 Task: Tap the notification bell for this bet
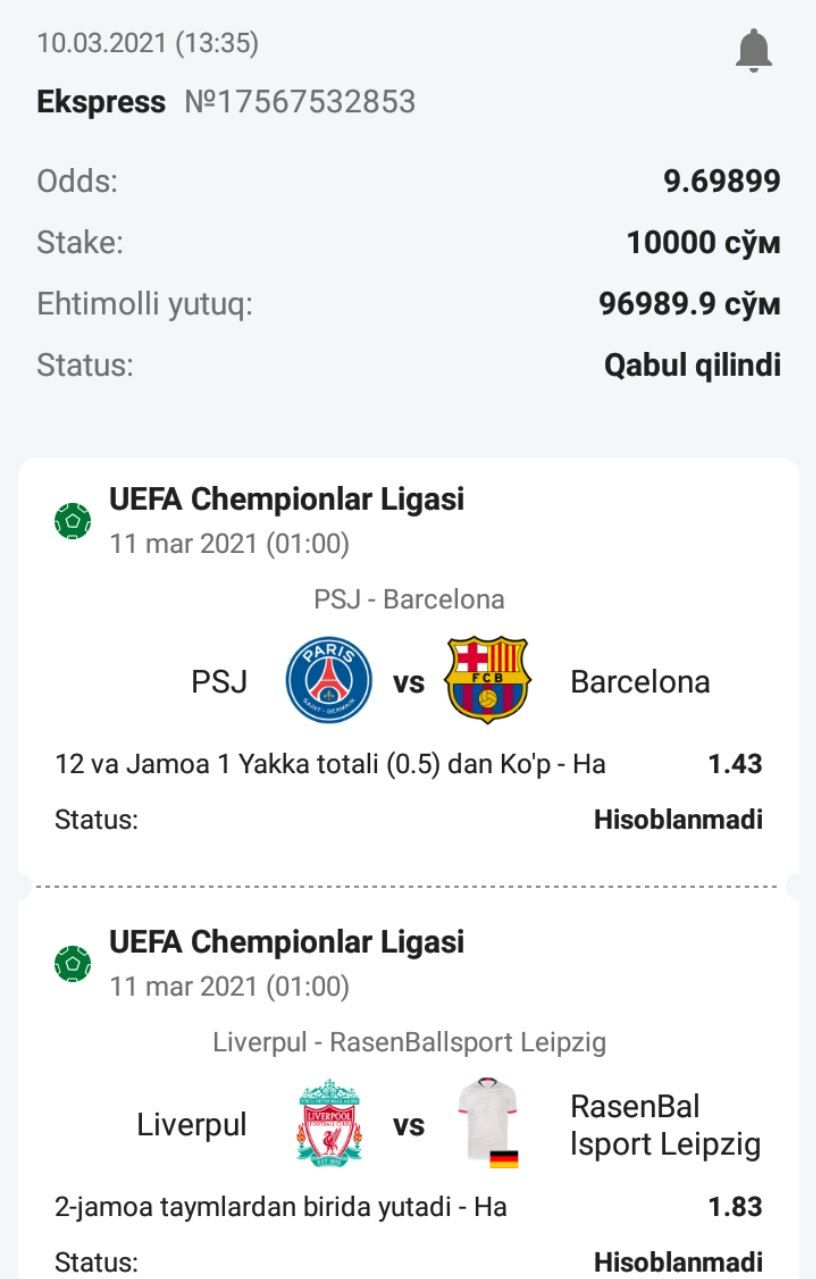(754, 51)
